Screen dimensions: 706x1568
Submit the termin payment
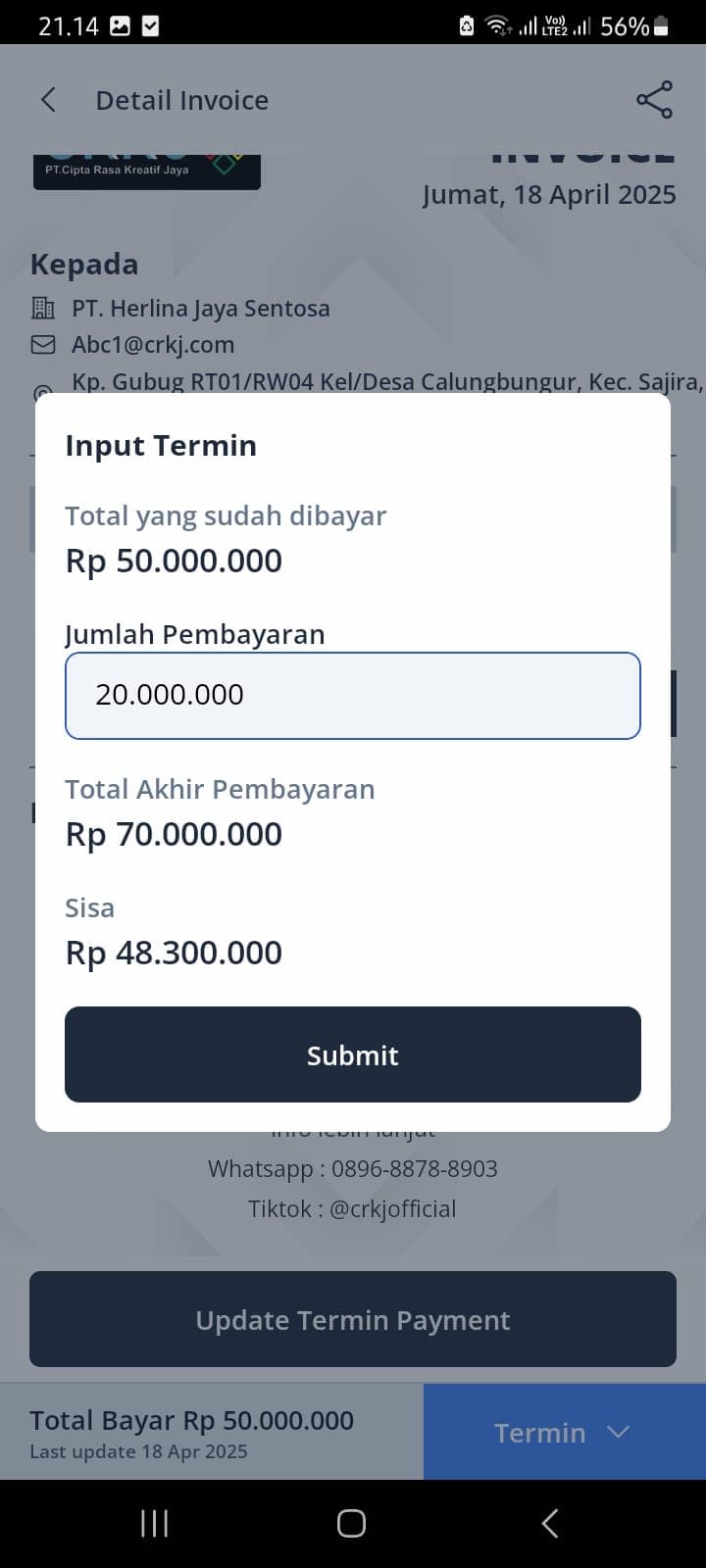tap(352, 1054)
